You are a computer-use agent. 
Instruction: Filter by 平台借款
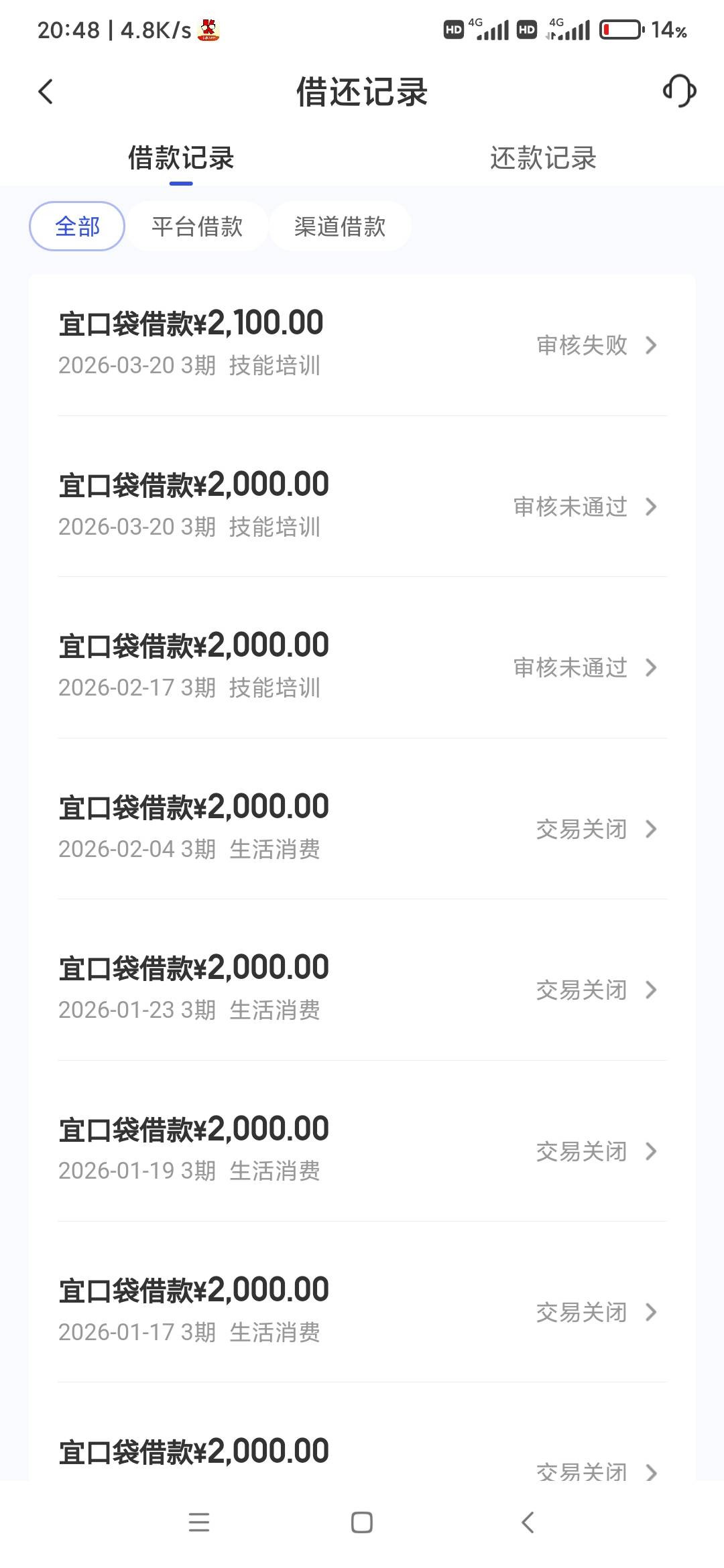coord(197,226)
